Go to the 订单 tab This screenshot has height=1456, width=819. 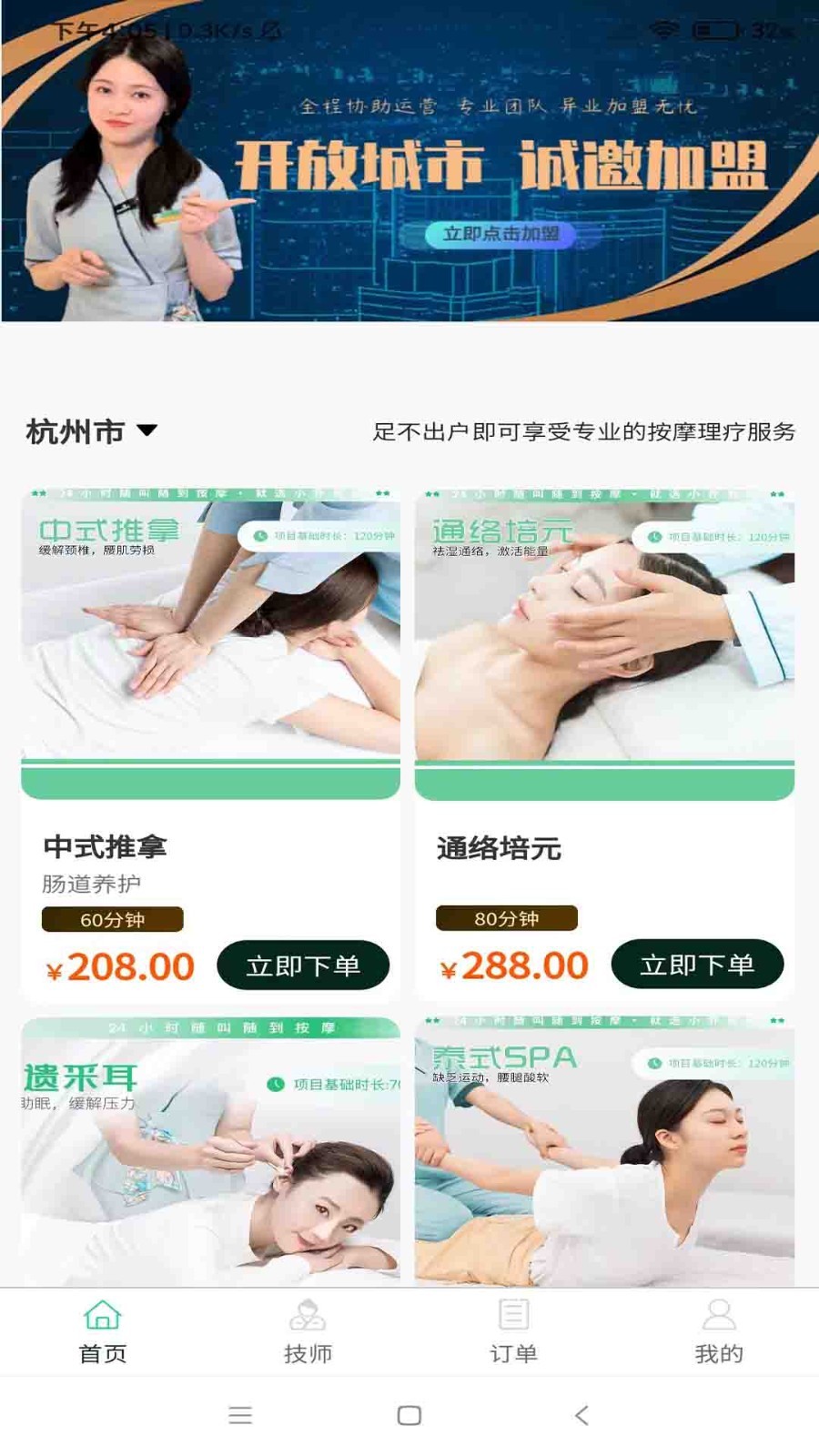coord(513,1331)
